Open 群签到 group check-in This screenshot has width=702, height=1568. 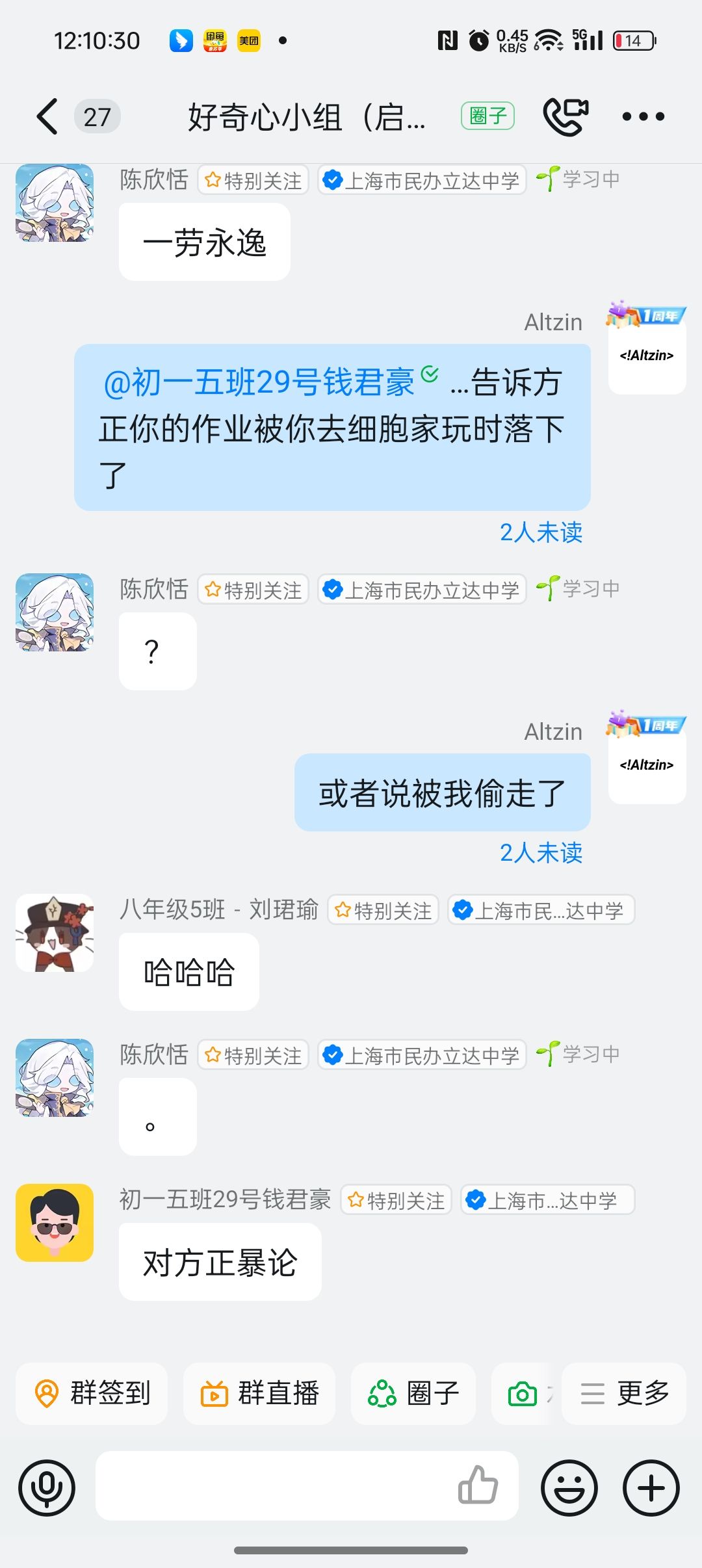coord(92,1393)
